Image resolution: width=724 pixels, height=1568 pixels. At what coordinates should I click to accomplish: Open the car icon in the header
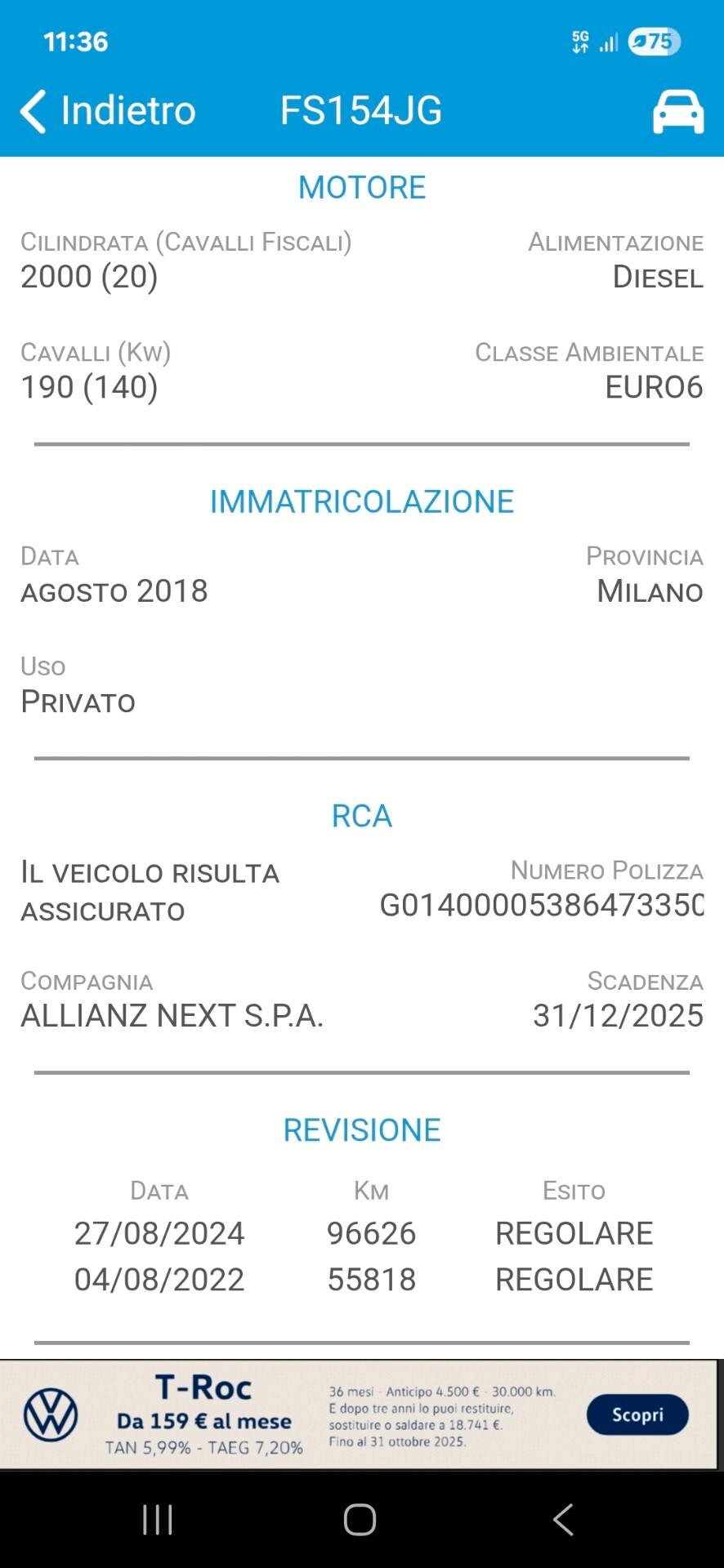click(x=677, y=112)
